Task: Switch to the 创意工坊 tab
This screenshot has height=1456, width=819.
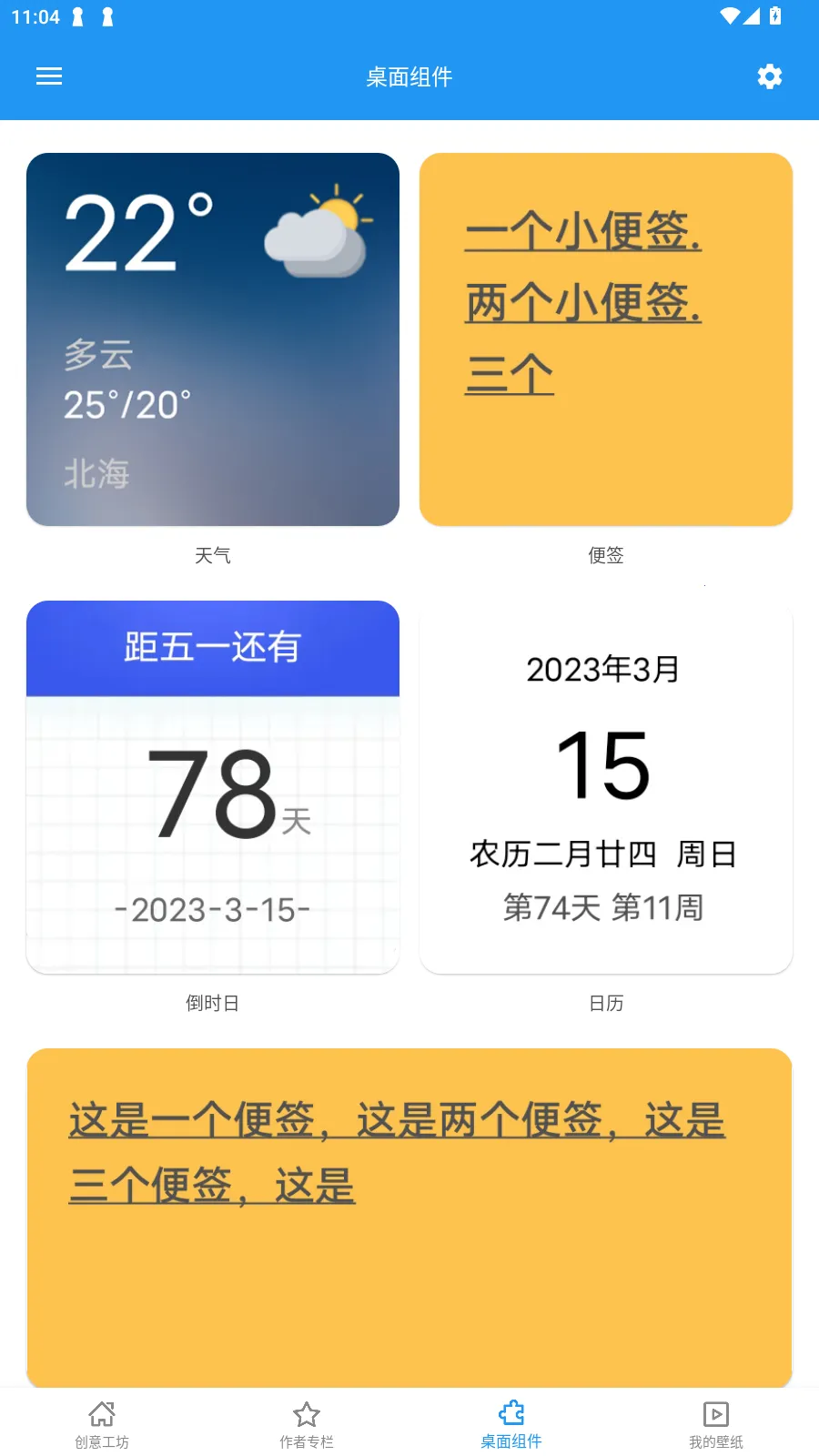Action: (x=102, y=1424)
